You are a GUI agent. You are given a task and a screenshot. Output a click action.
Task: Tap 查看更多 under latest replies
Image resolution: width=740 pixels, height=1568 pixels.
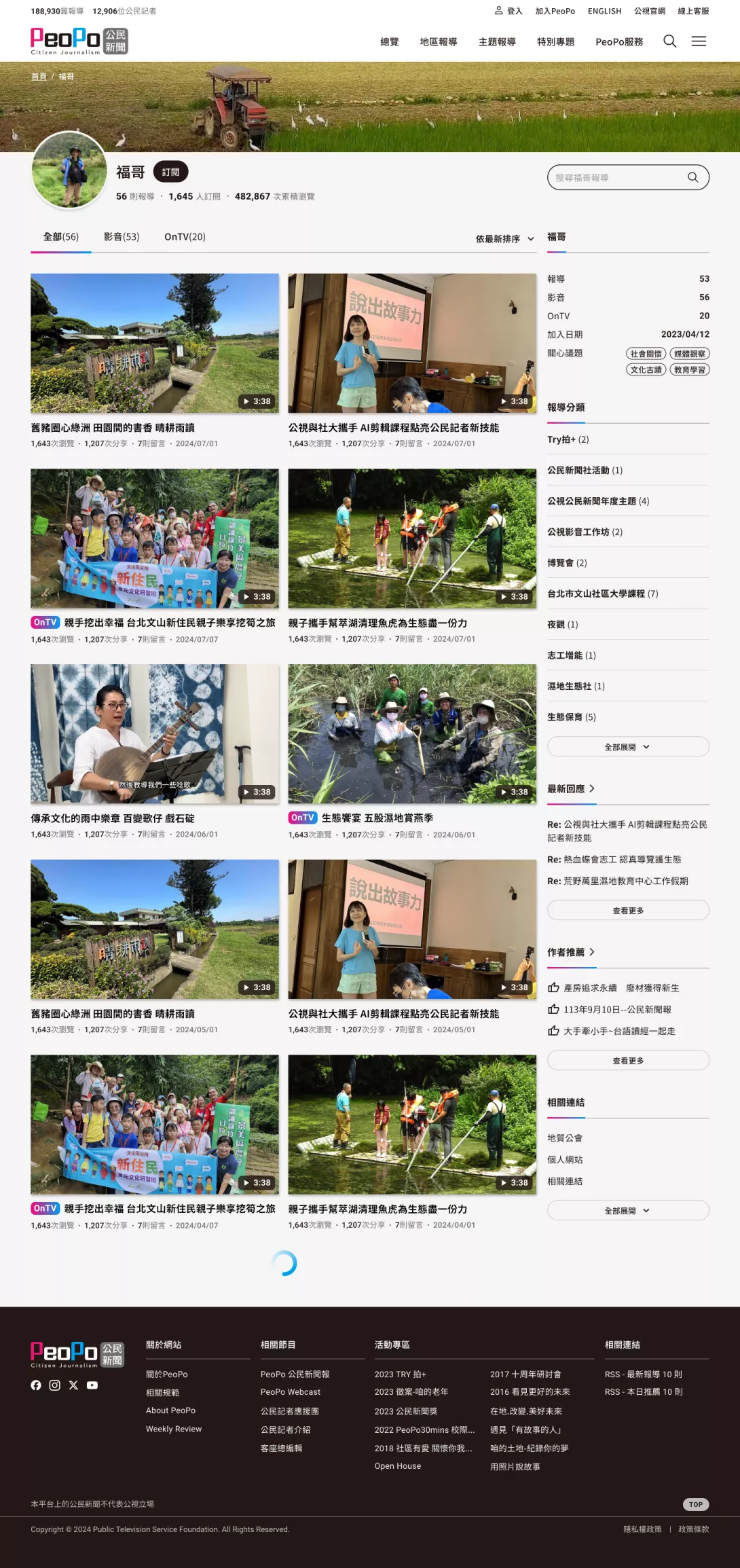pyautogui.click(x=627, y=911)
